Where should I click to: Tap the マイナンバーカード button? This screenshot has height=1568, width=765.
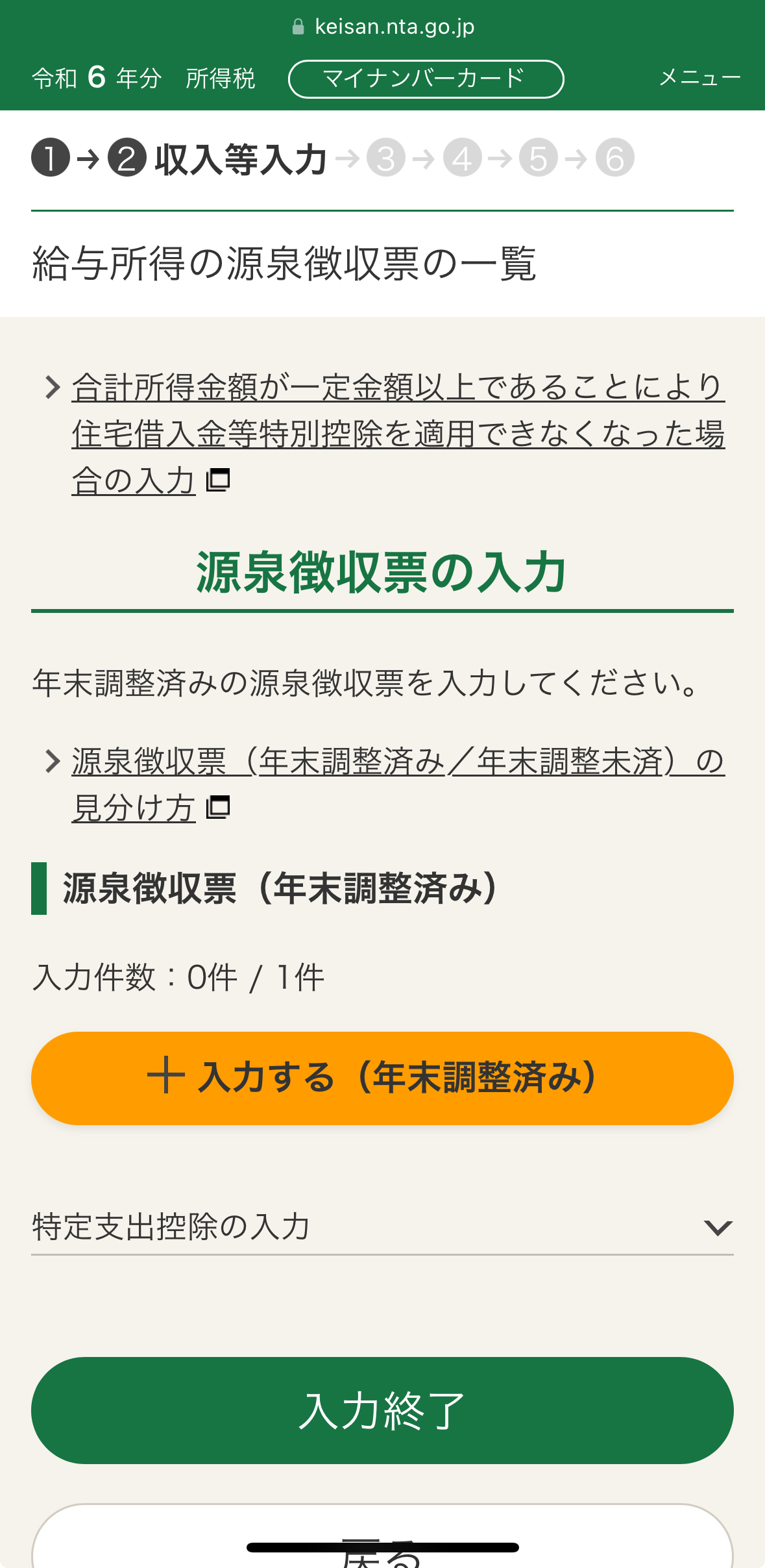[x=426, y=79]
